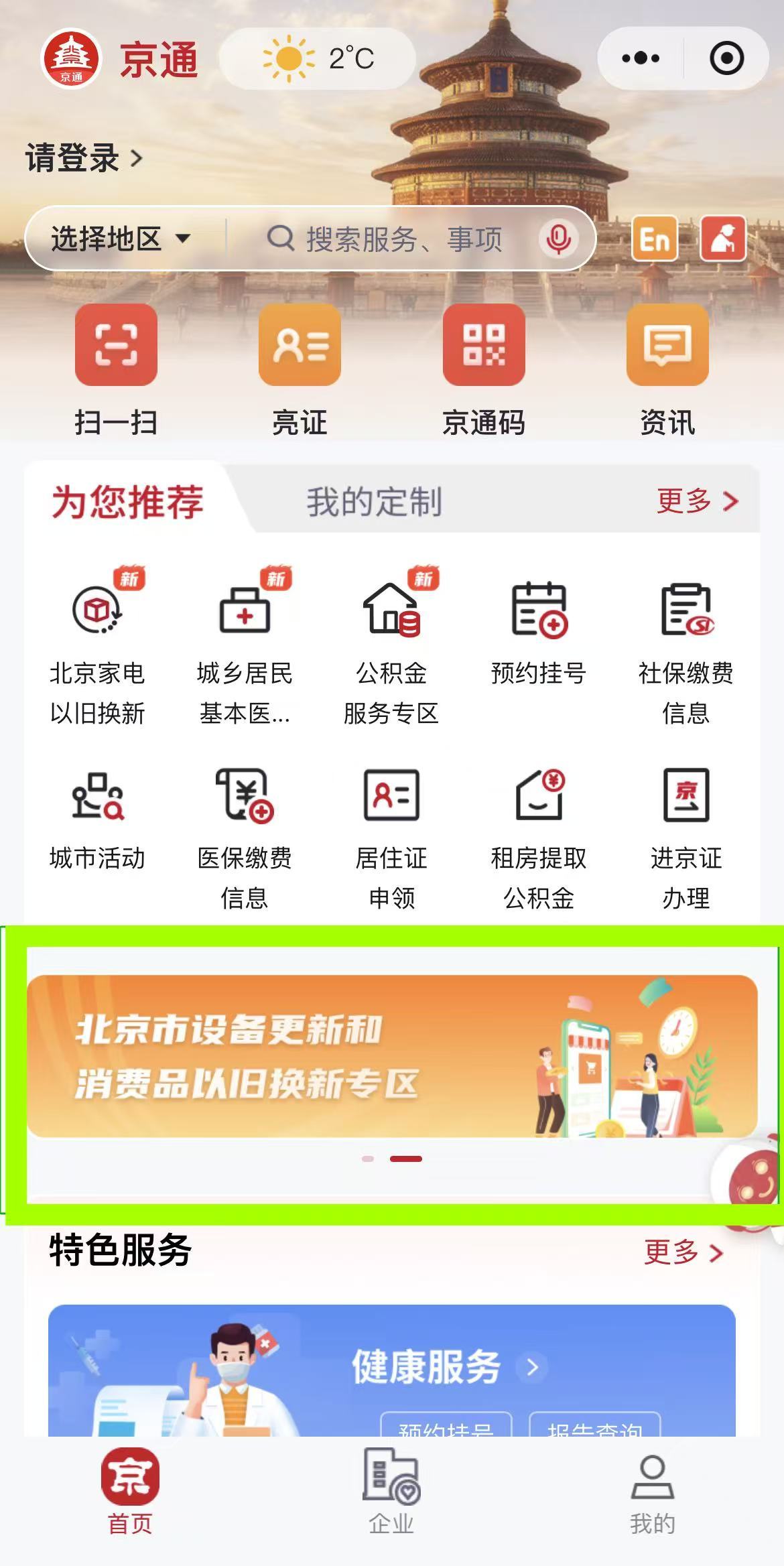
Task: Open 北京市设备更新和消费品以旧换新专区 banner
Action: click(392, 1057)
